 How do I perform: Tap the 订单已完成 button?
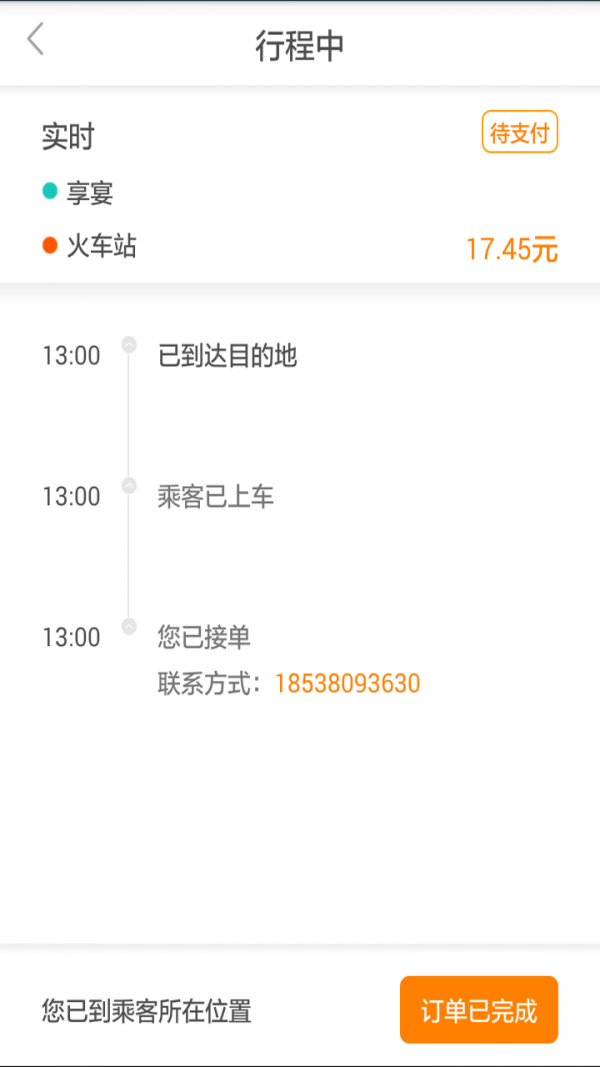(478, 1010)
